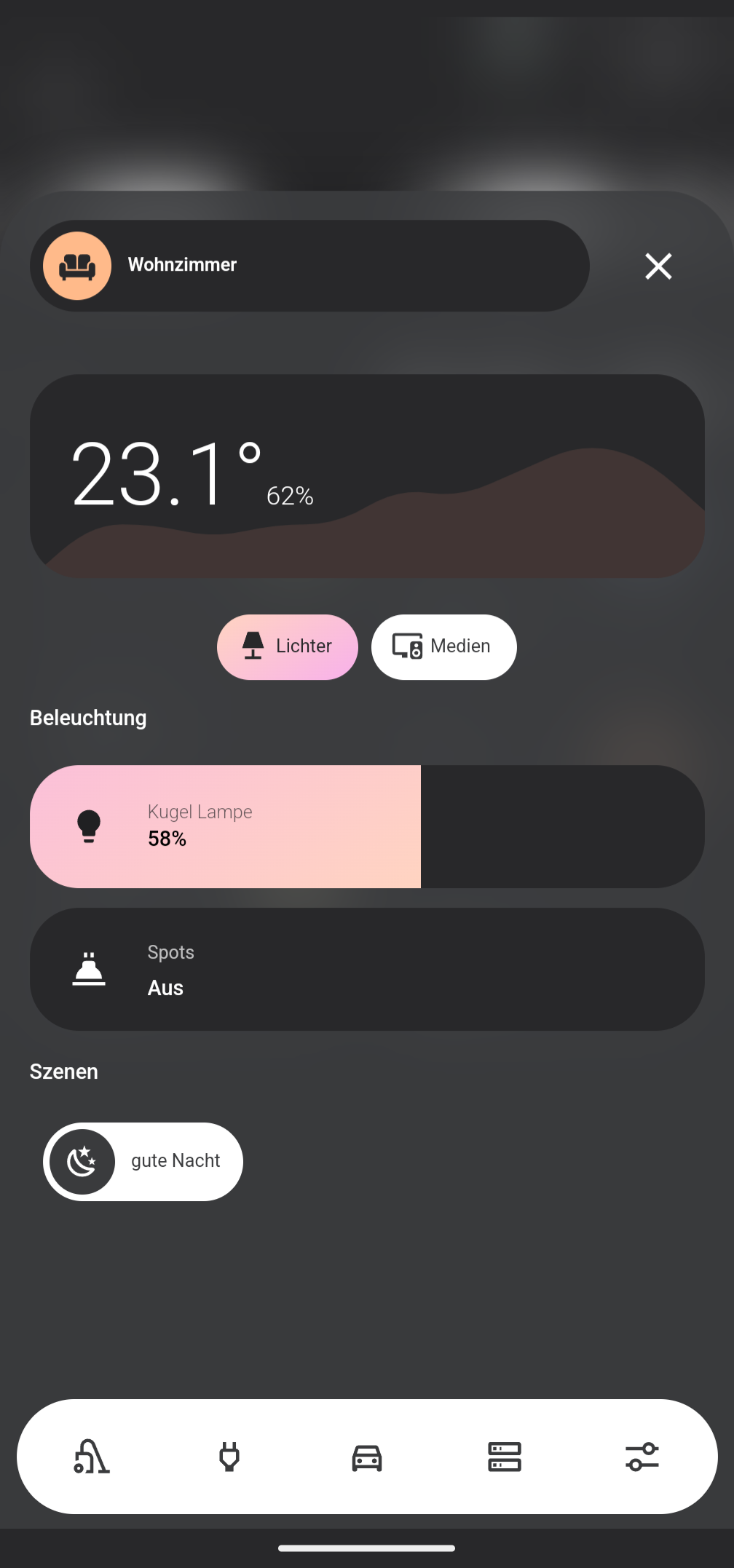Open the Wohnzimmer room header
Viewport: 734px width, 1568px height.
point(309,266)
